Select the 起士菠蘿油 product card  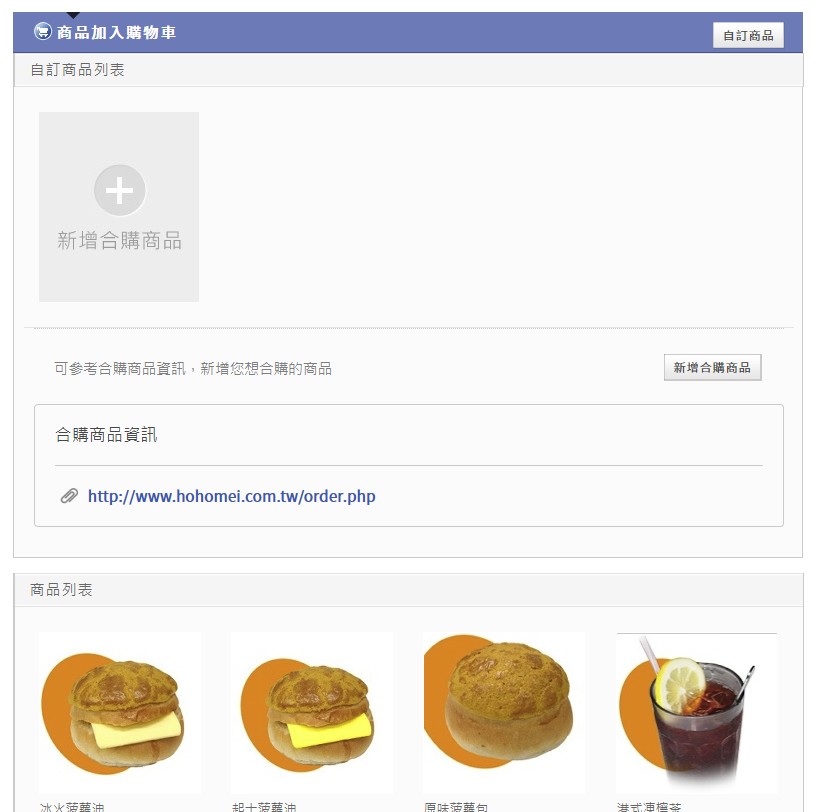[311, 722]
